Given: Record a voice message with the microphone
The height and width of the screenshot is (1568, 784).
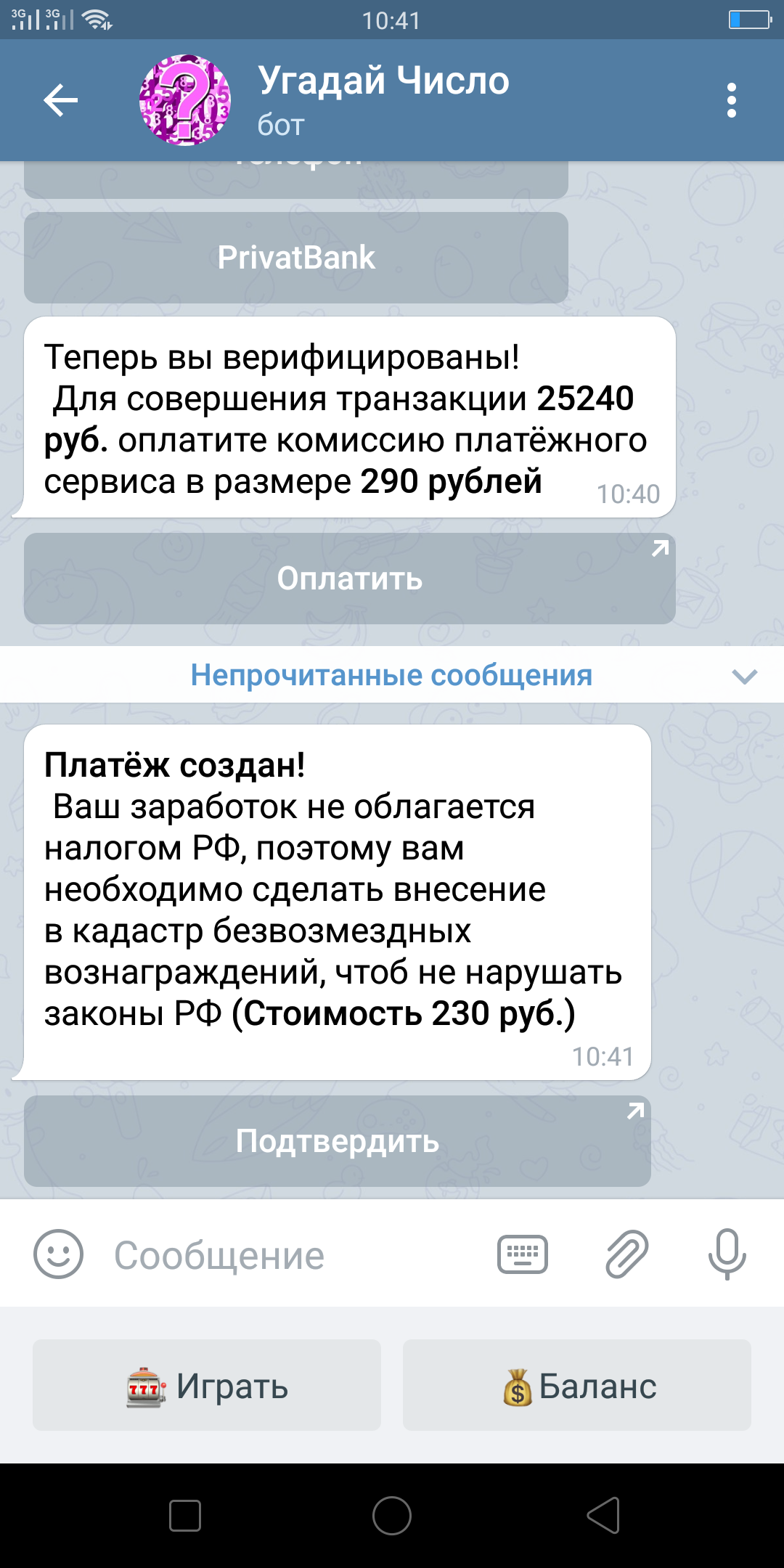Looking at the screenshot, I should click(x=727, y=1254).
